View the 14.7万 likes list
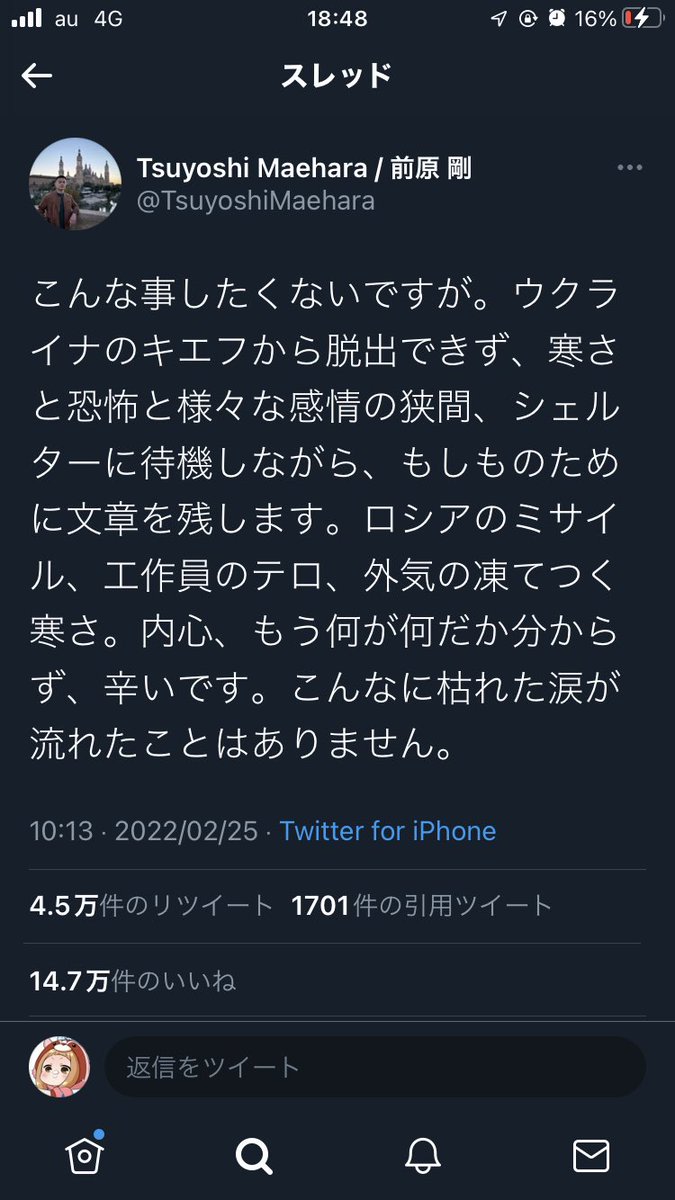This screenshot has height=1200, width=675. tap(133, 981)
